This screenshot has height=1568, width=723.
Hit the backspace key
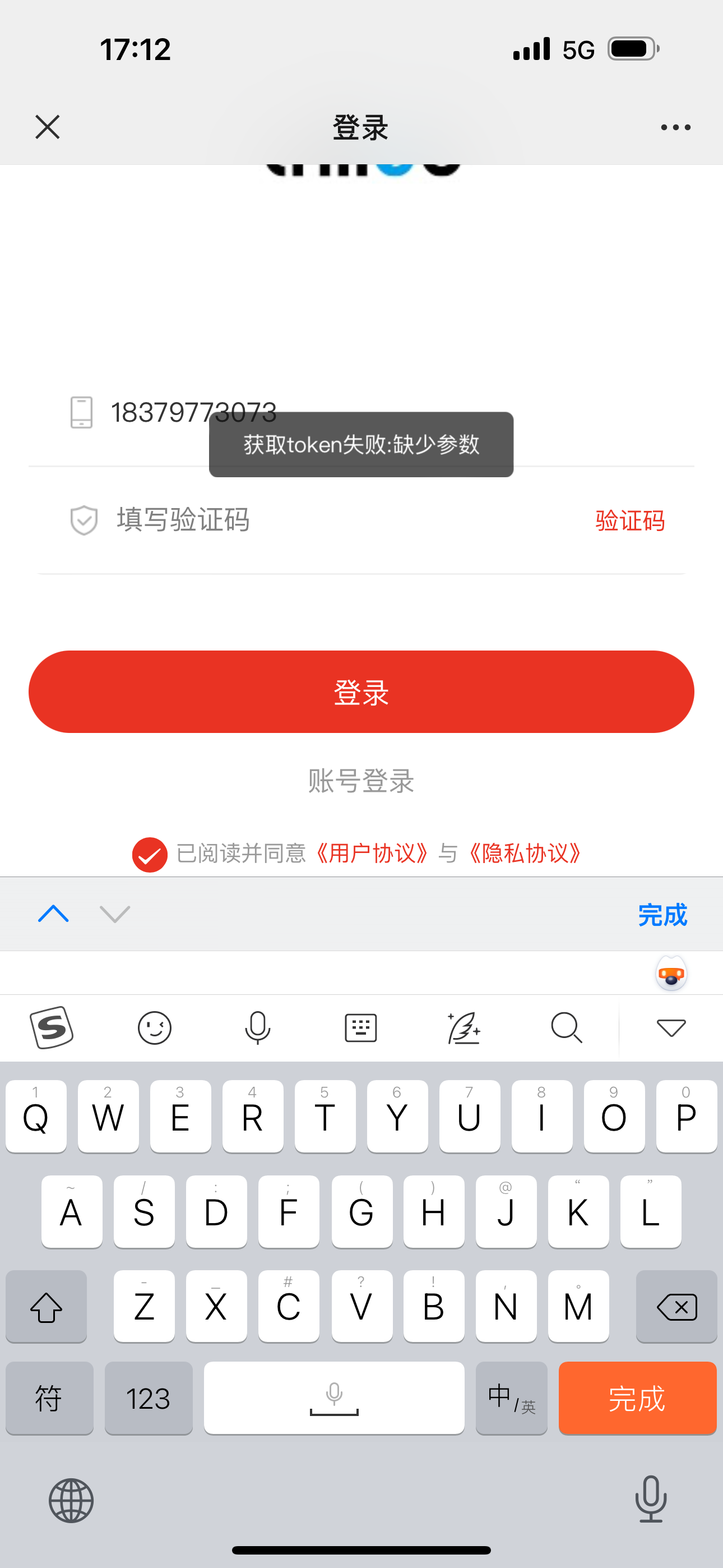tap(676, 1306)
